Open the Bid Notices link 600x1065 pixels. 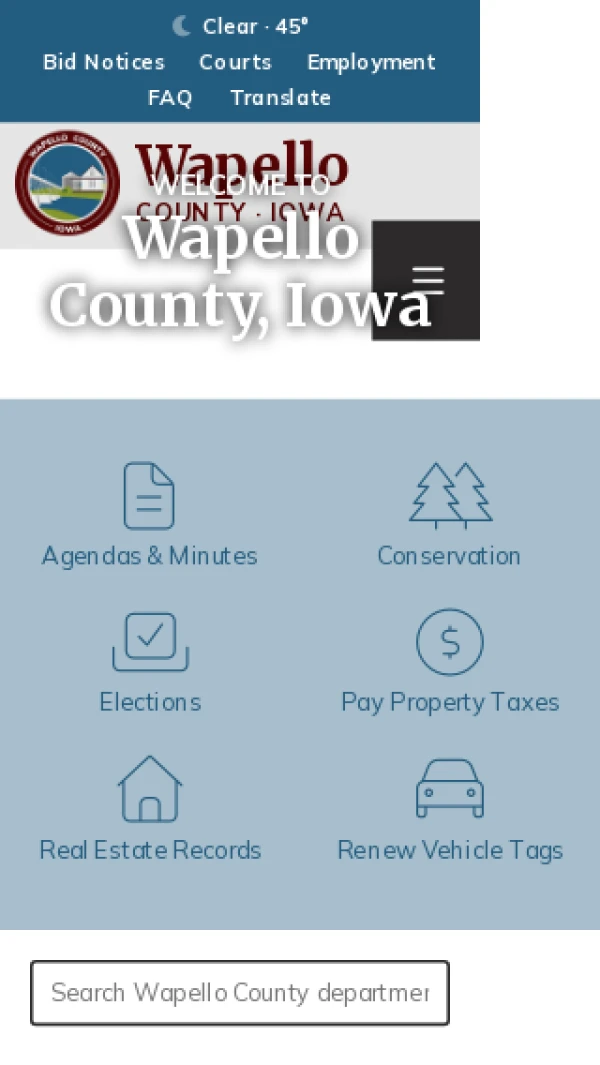pyautogui.click(x=104, y=62)
